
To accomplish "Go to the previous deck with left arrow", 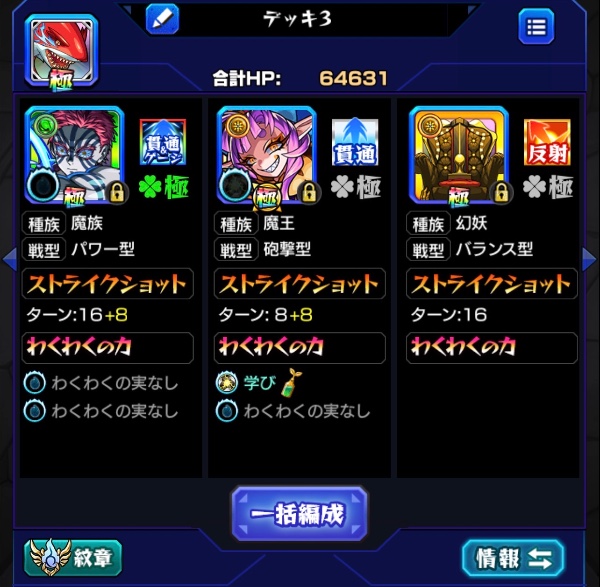I will pyautogui.click(x=8, y=258).
